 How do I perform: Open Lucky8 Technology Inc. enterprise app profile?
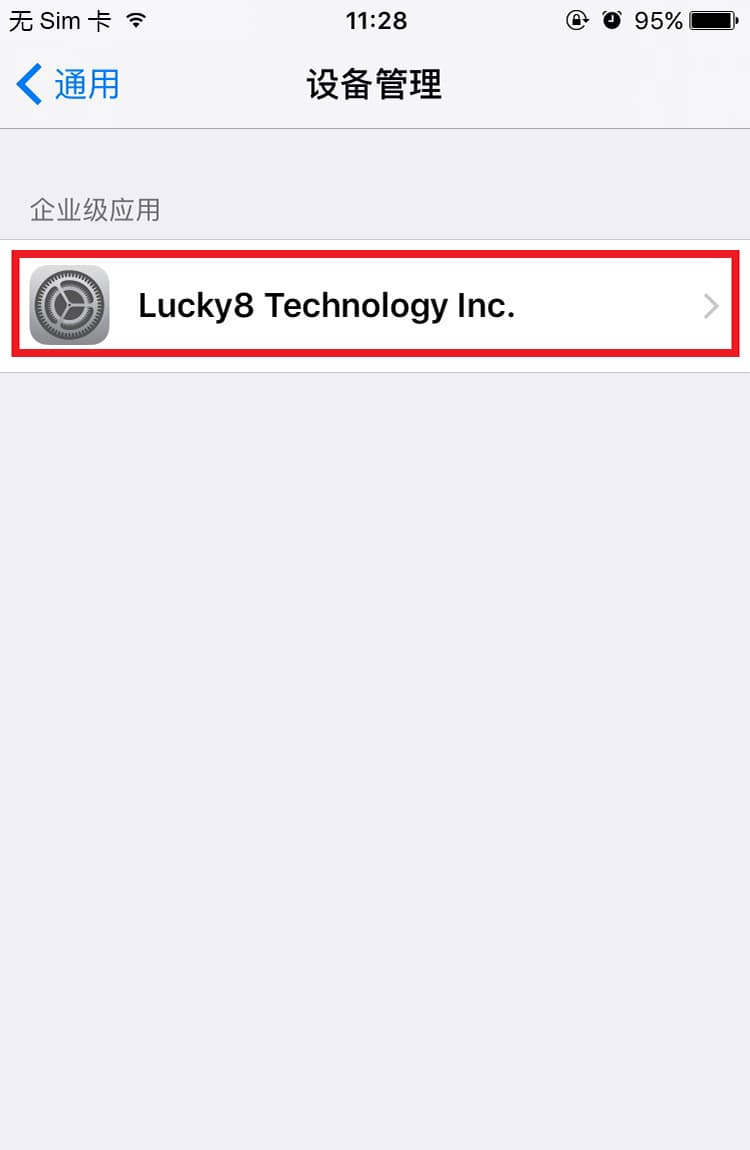coord(375,305)
